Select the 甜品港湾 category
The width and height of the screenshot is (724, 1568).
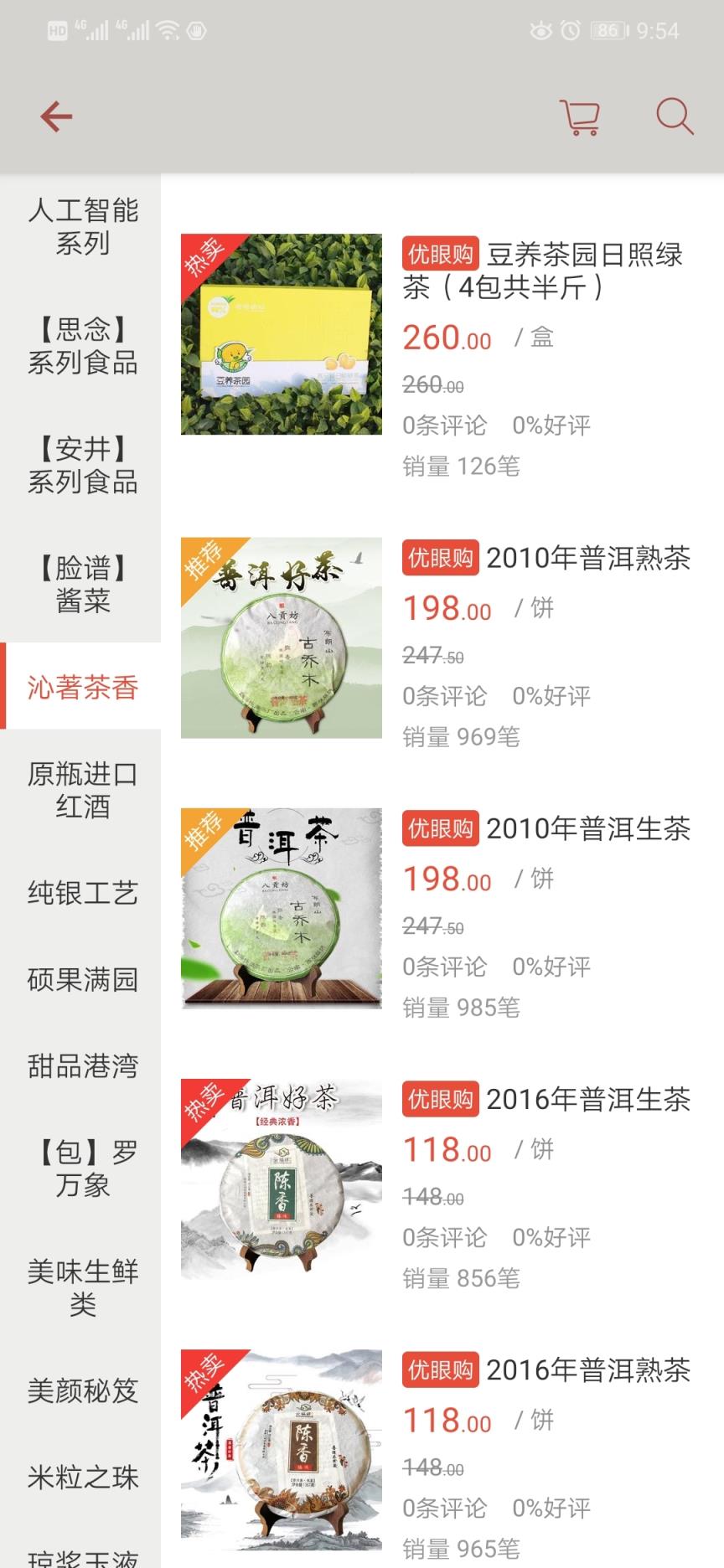80,1064
